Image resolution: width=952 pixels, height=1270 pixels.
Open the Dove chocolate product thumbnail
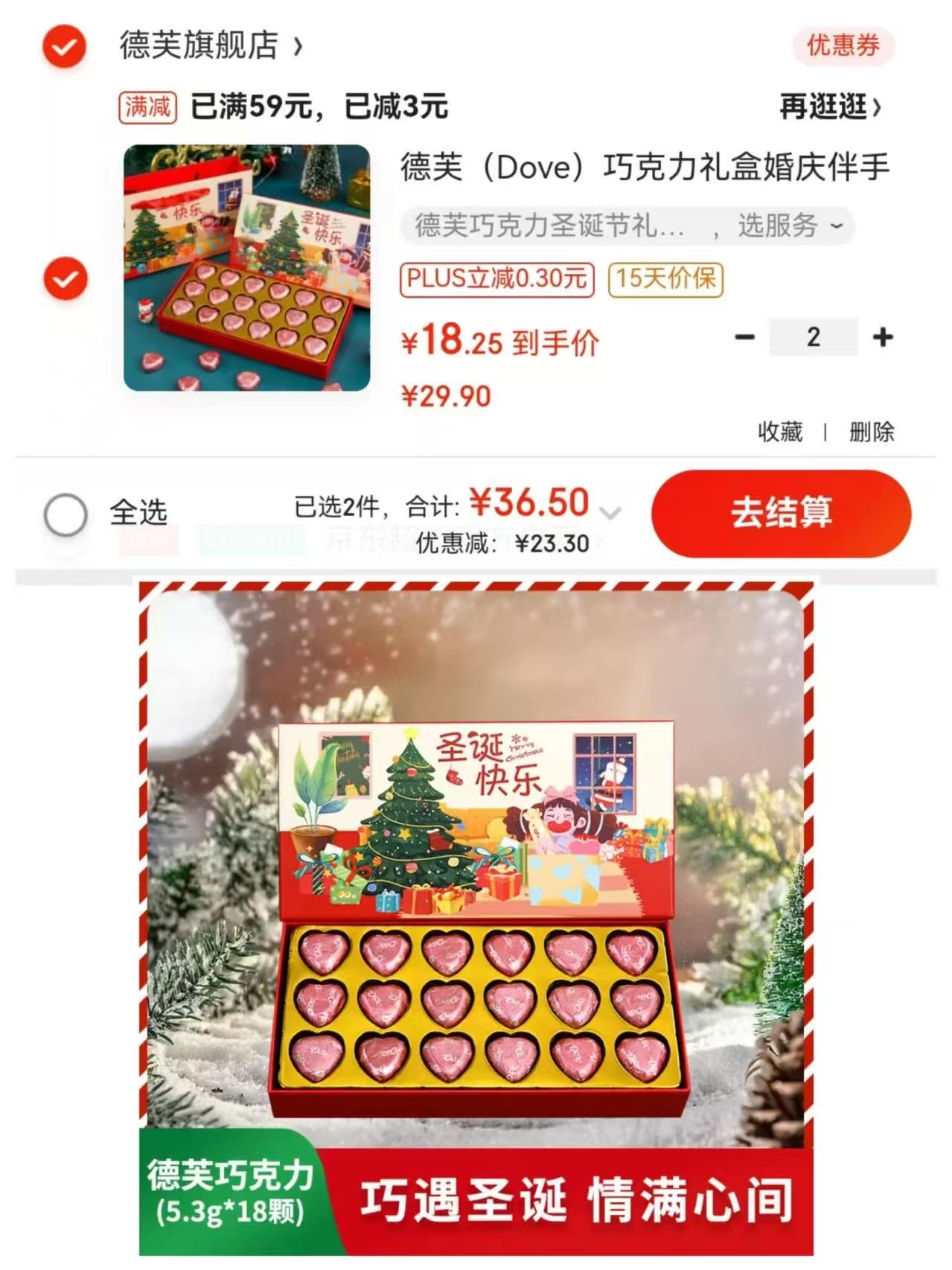pos(246,268)
